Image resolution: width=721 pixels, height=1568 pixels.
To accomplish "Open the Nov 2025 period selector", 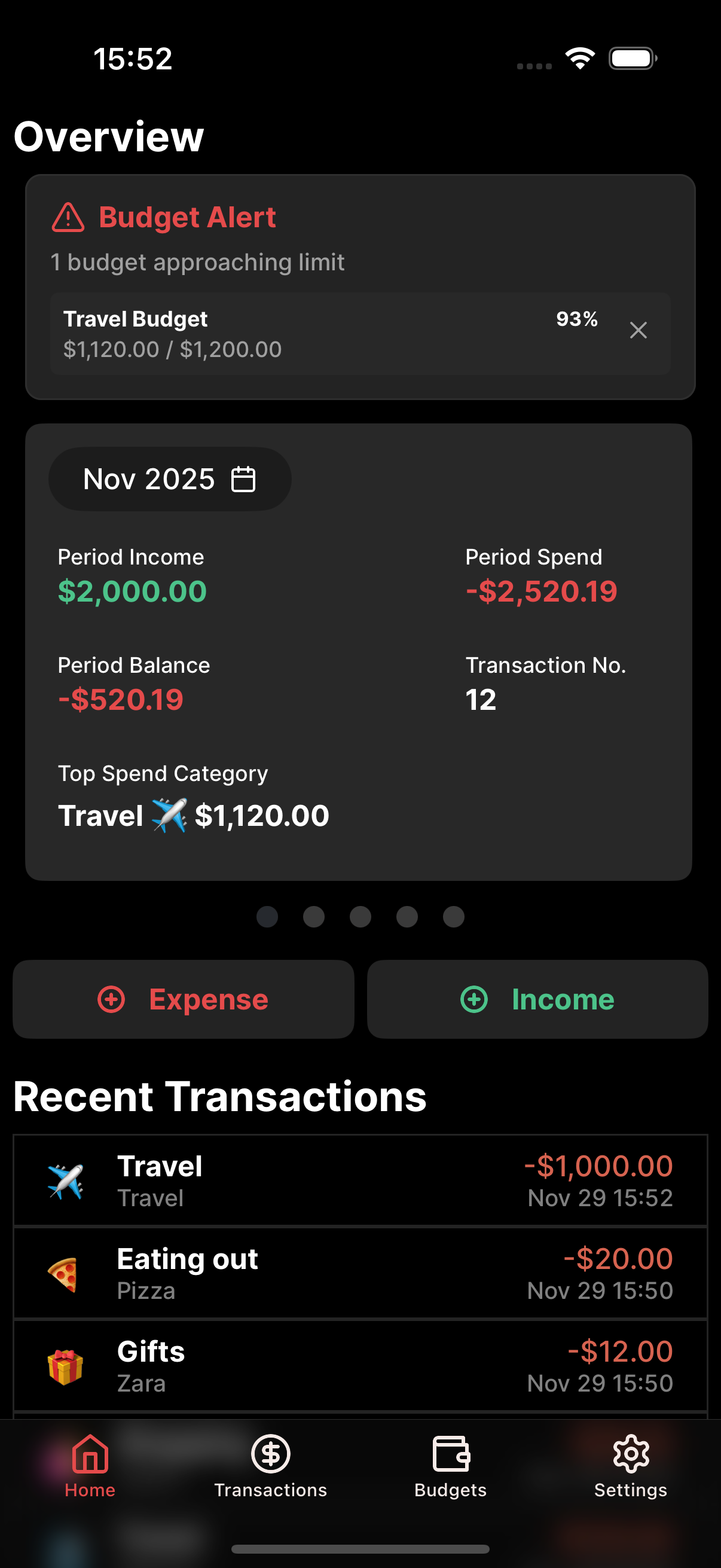I will coord(170,479).
